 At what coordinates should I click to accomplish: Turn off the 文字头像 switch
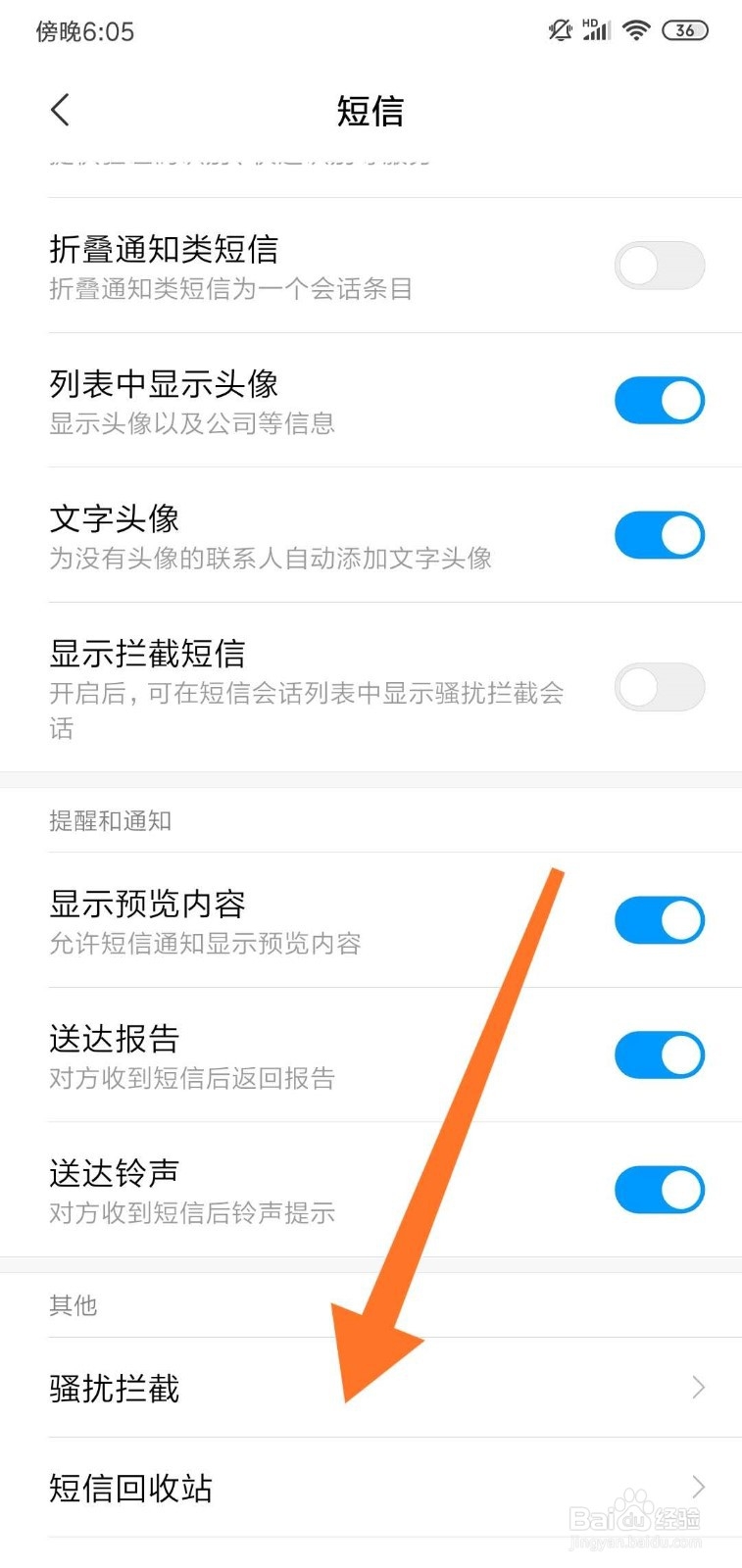pyautogui.click(x=659, y=535)
